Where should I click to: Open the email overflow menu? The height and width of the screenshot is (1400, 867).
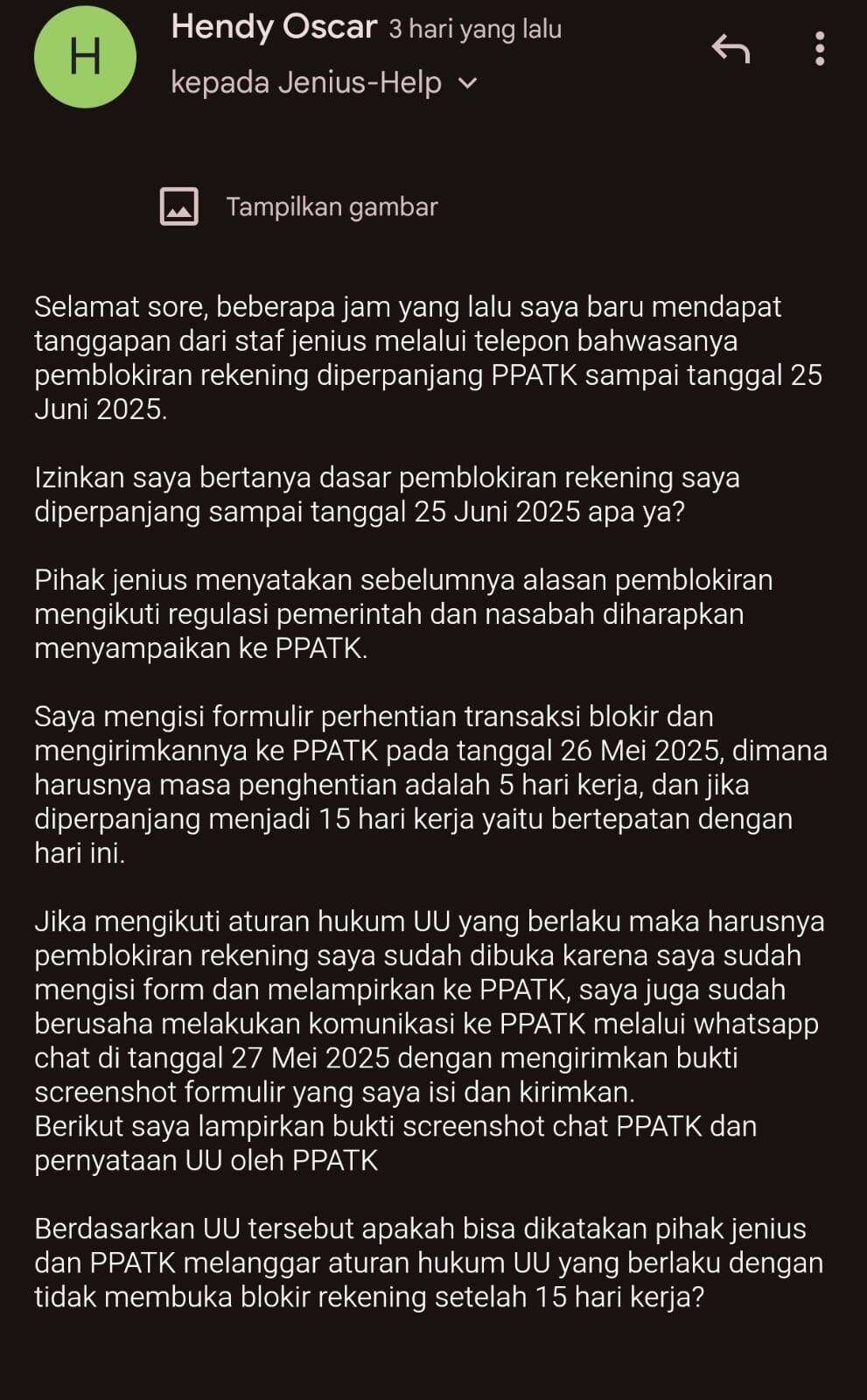pos(820,49)
